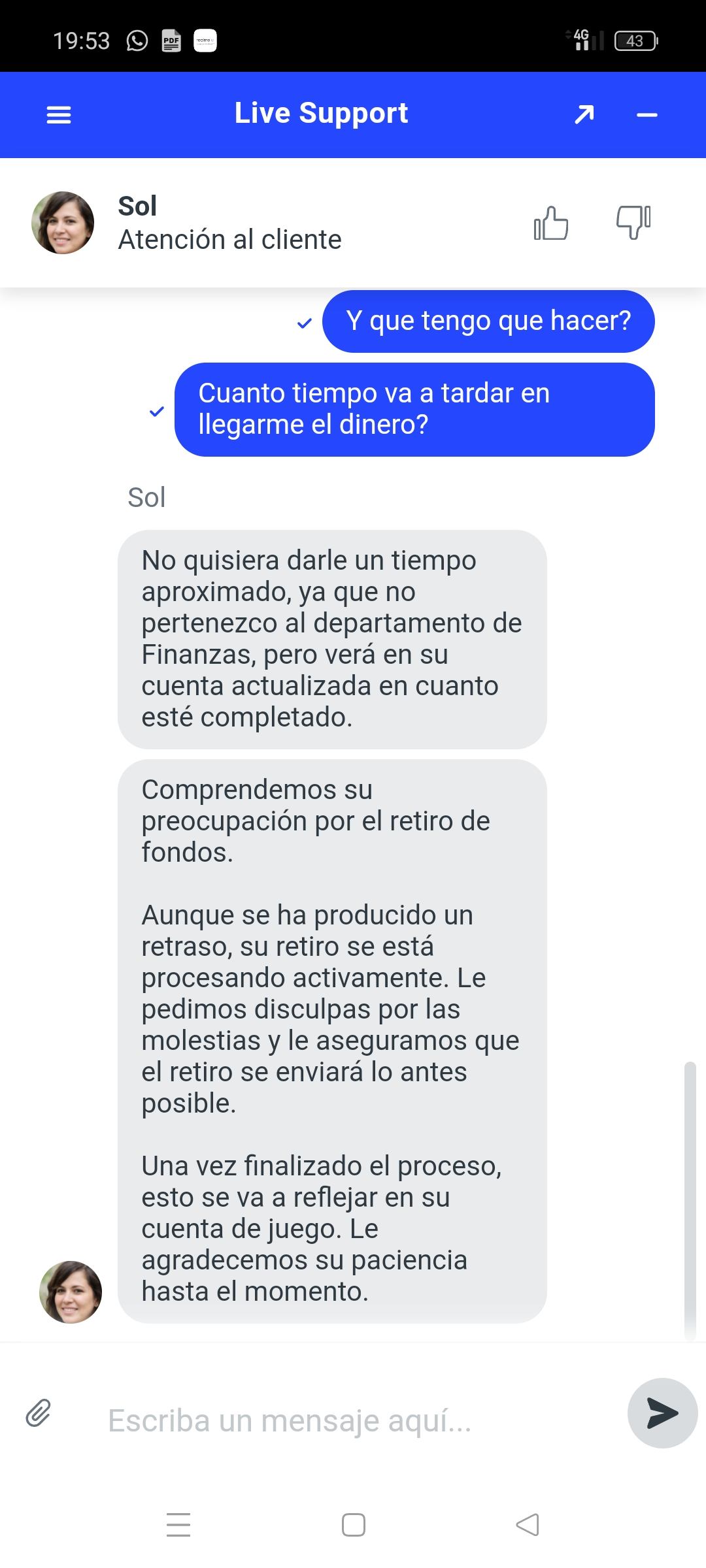The image size is (706, 1568).
Task: Open the hamburger menu in Live Support
Action: pyautogui.click(x=59, y=115)
